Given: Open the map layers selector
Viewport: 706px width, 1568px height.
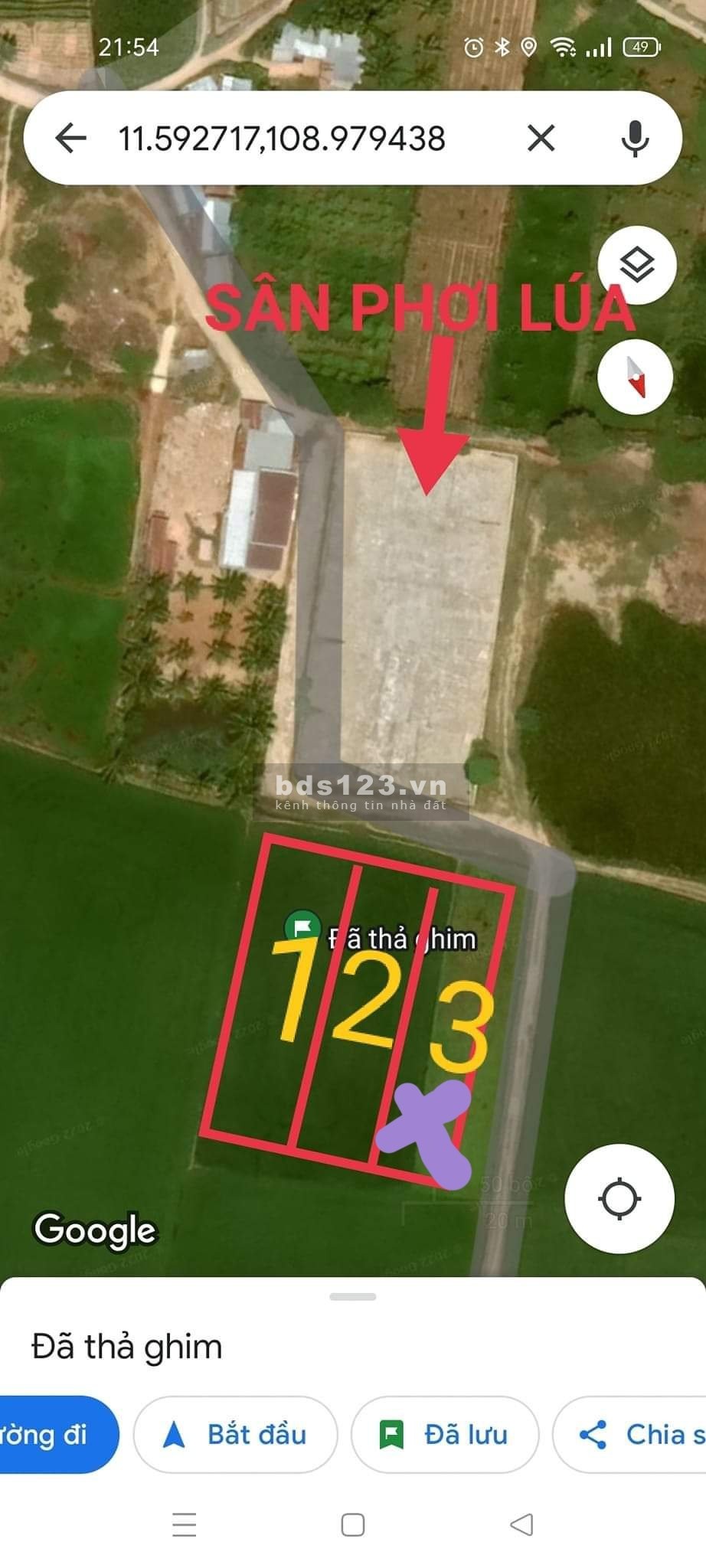Looking at the screenshot, I should point(636,266).
